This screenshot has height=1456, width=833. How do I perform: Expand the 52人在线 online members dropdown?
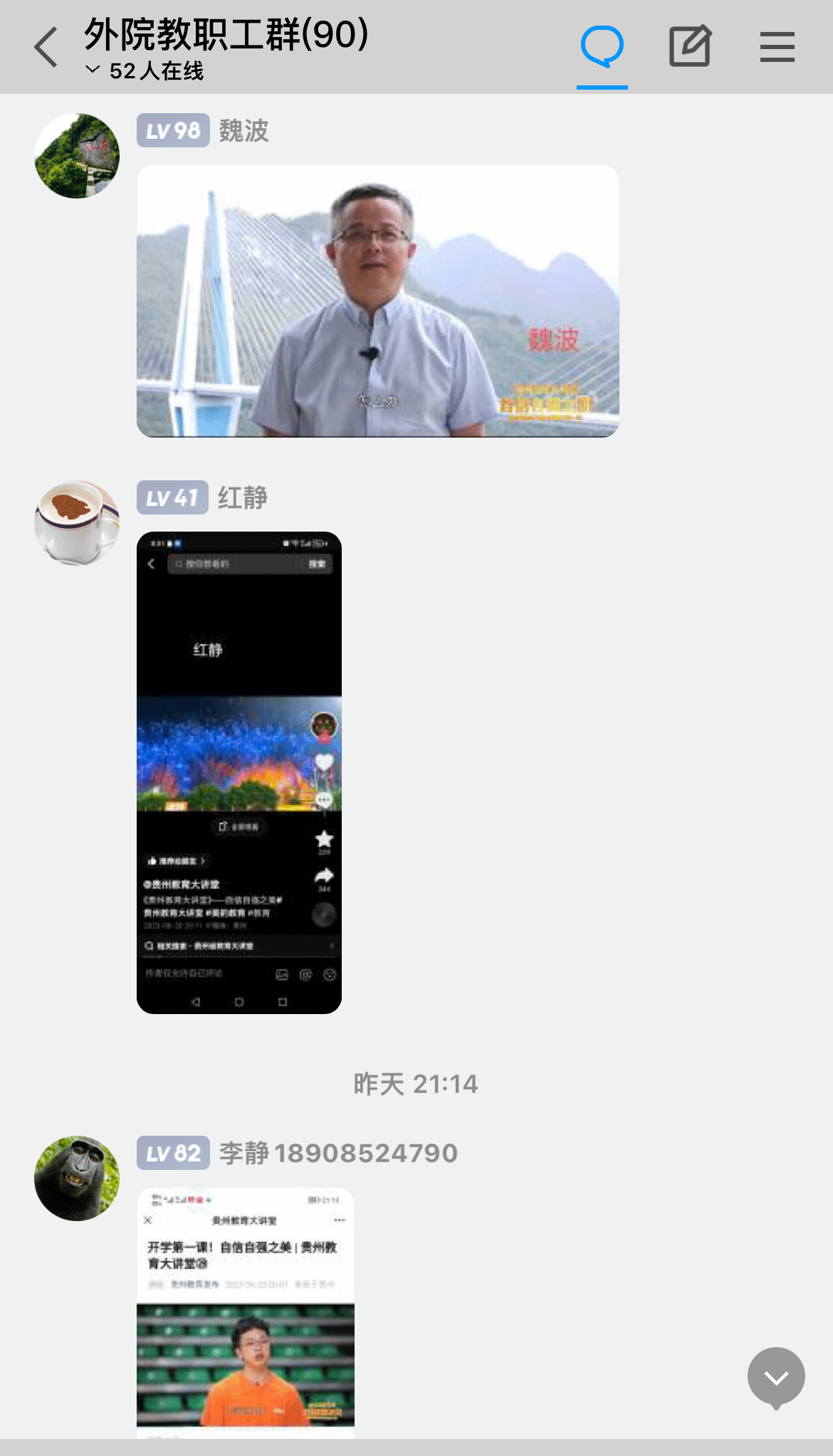145,70
